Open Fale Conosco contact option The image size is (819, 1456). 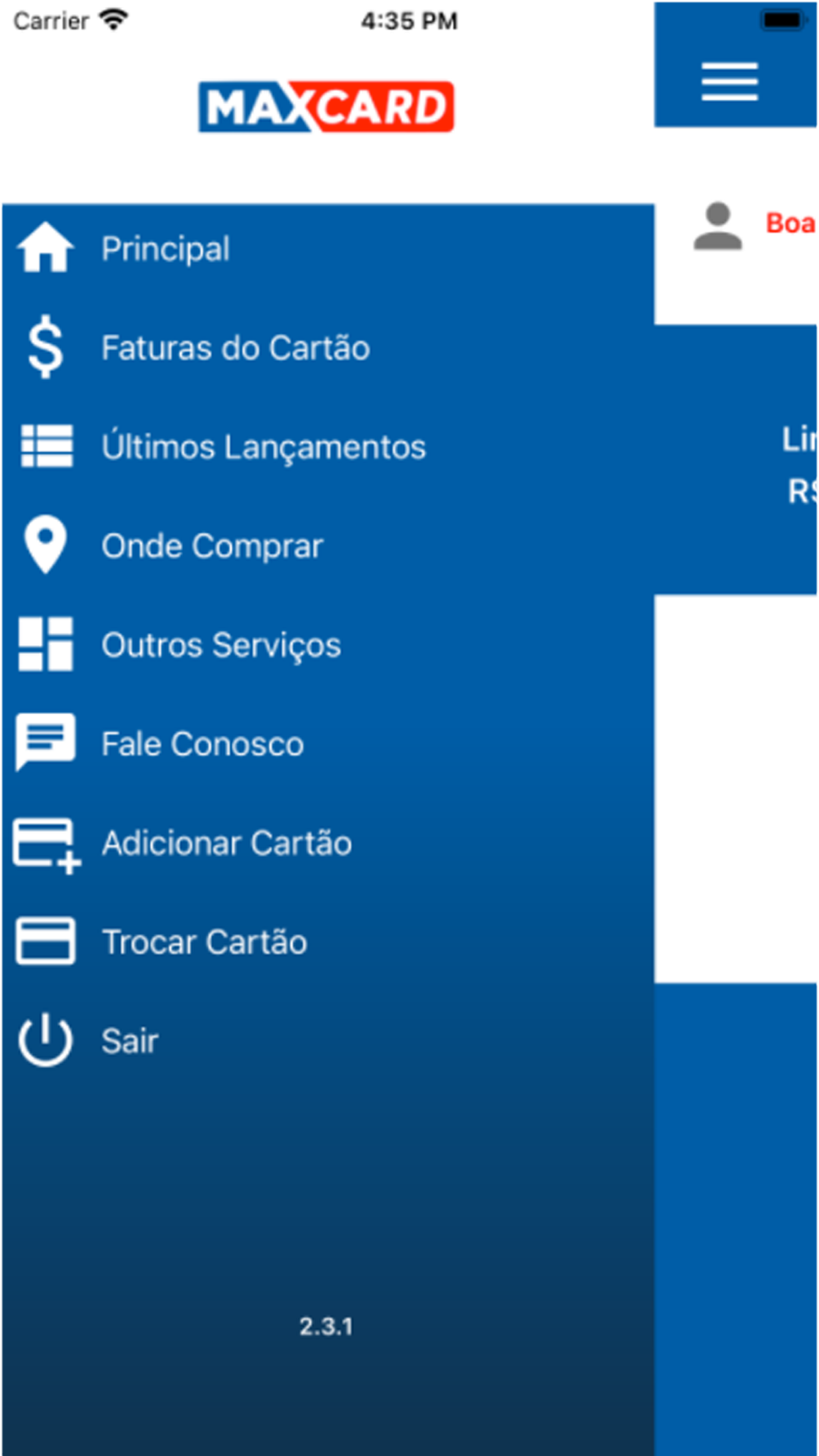click(328, 744)
